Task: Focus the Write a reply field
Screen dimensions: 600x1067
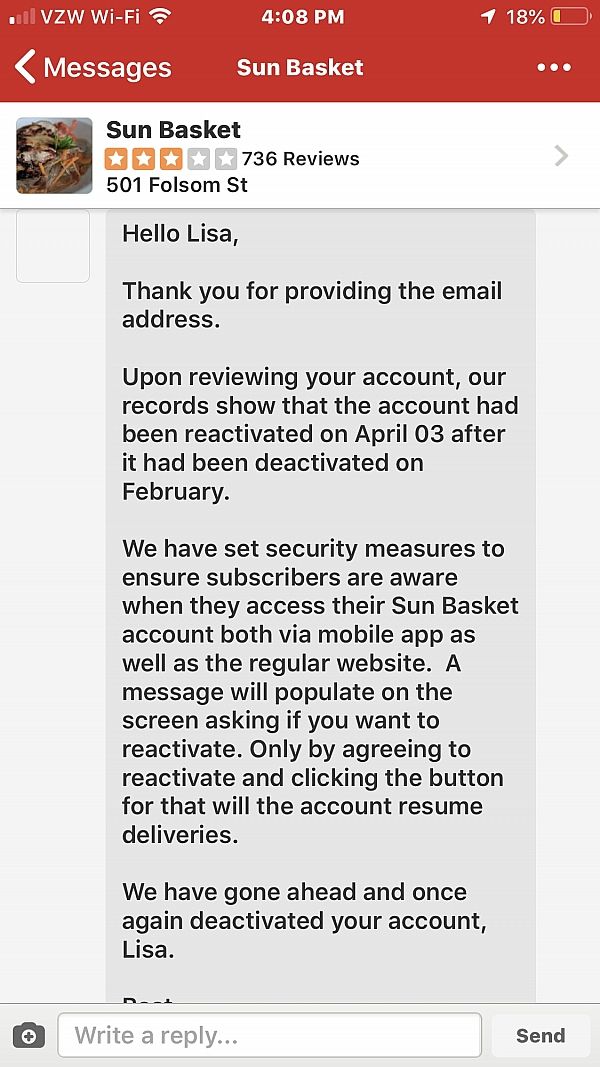Action: click(269, 1035)
